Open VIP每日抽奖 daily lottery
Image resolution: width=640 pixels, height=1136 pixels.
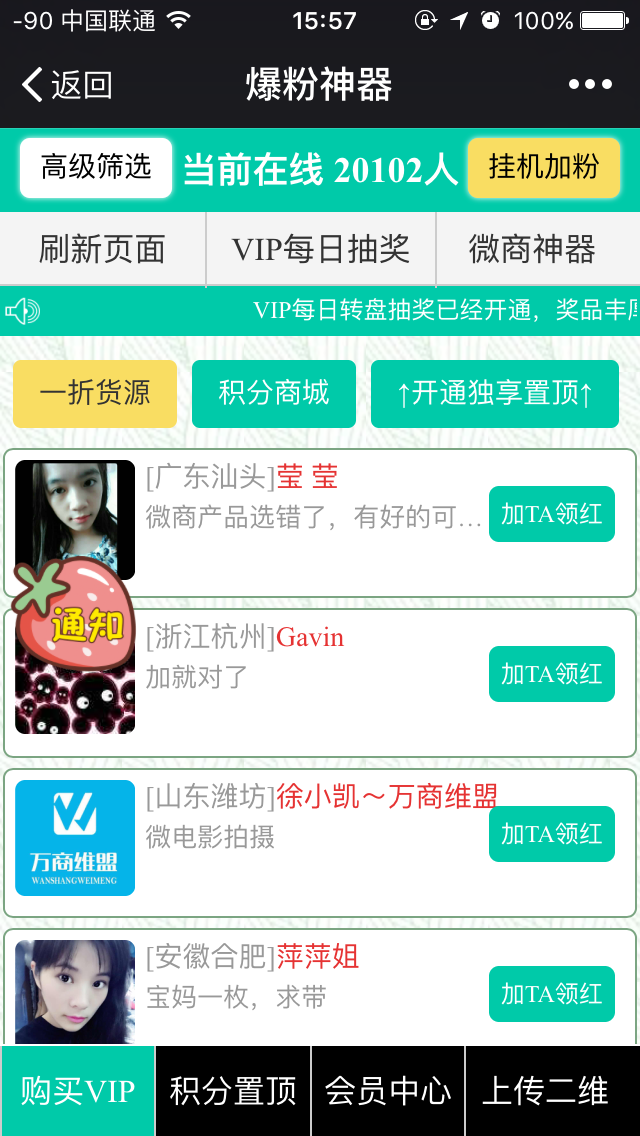[321, 249]
